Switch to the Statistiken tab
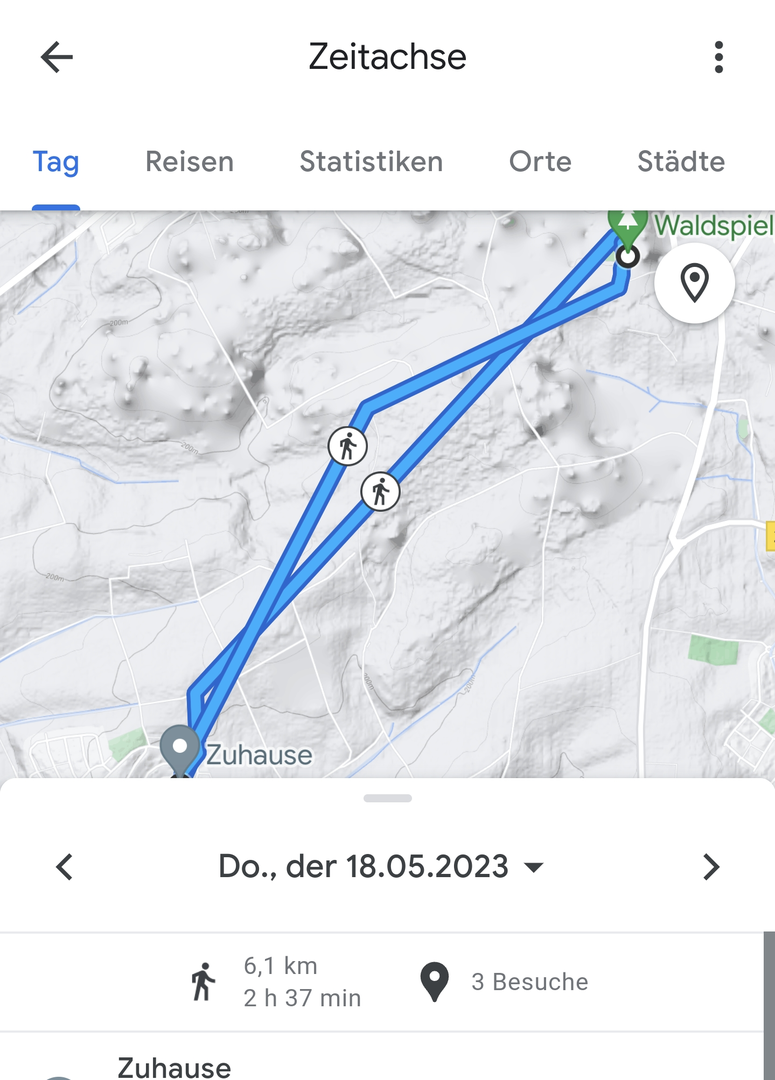The height and width of the screenshot is (1080, 775). coord(371,162)
